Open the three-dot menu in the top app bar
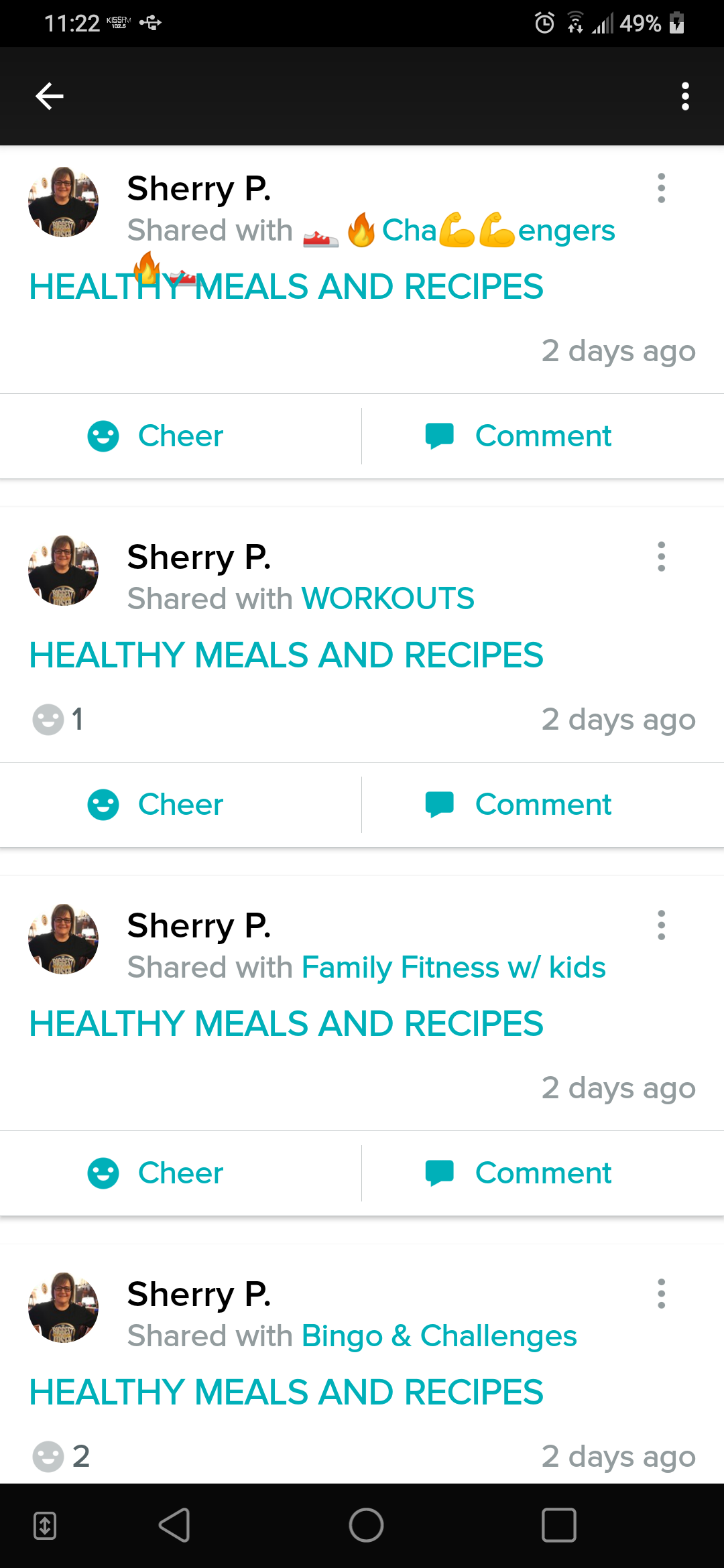724x1568 pixels. pyautogui.click(x=685, y=95)
